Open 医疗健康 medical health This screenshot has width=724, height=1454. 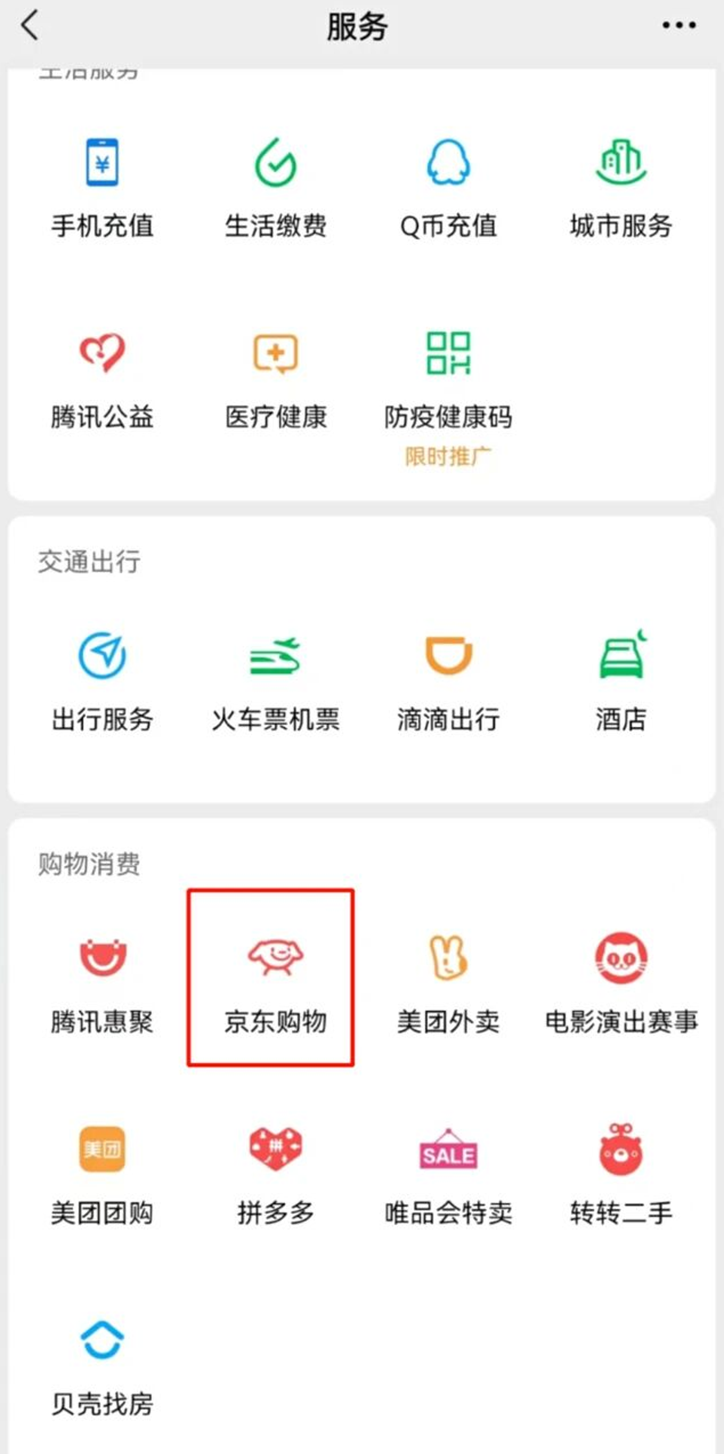(275, 378)
